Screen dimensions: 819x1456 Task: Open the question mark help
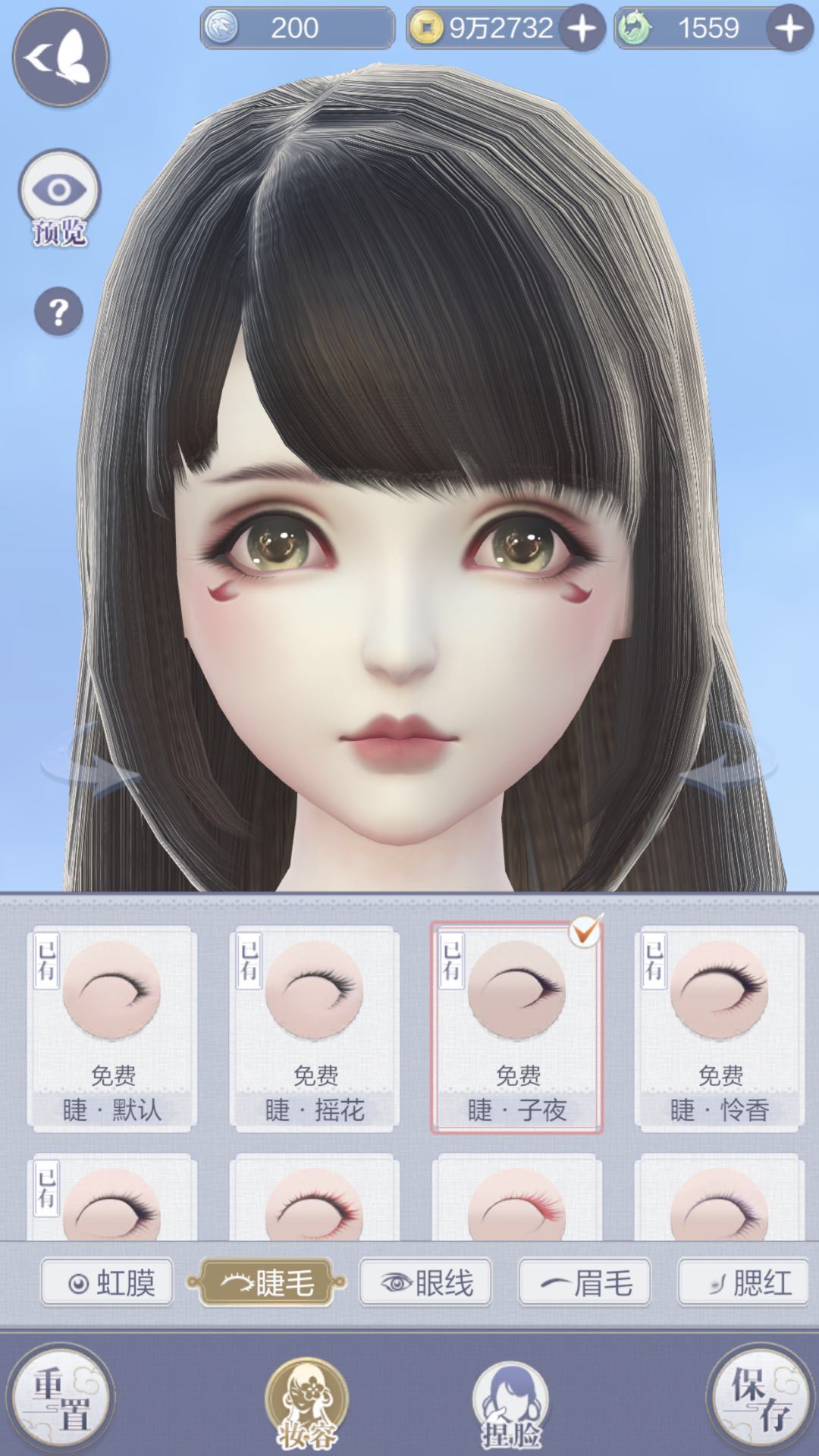[58, 311]
